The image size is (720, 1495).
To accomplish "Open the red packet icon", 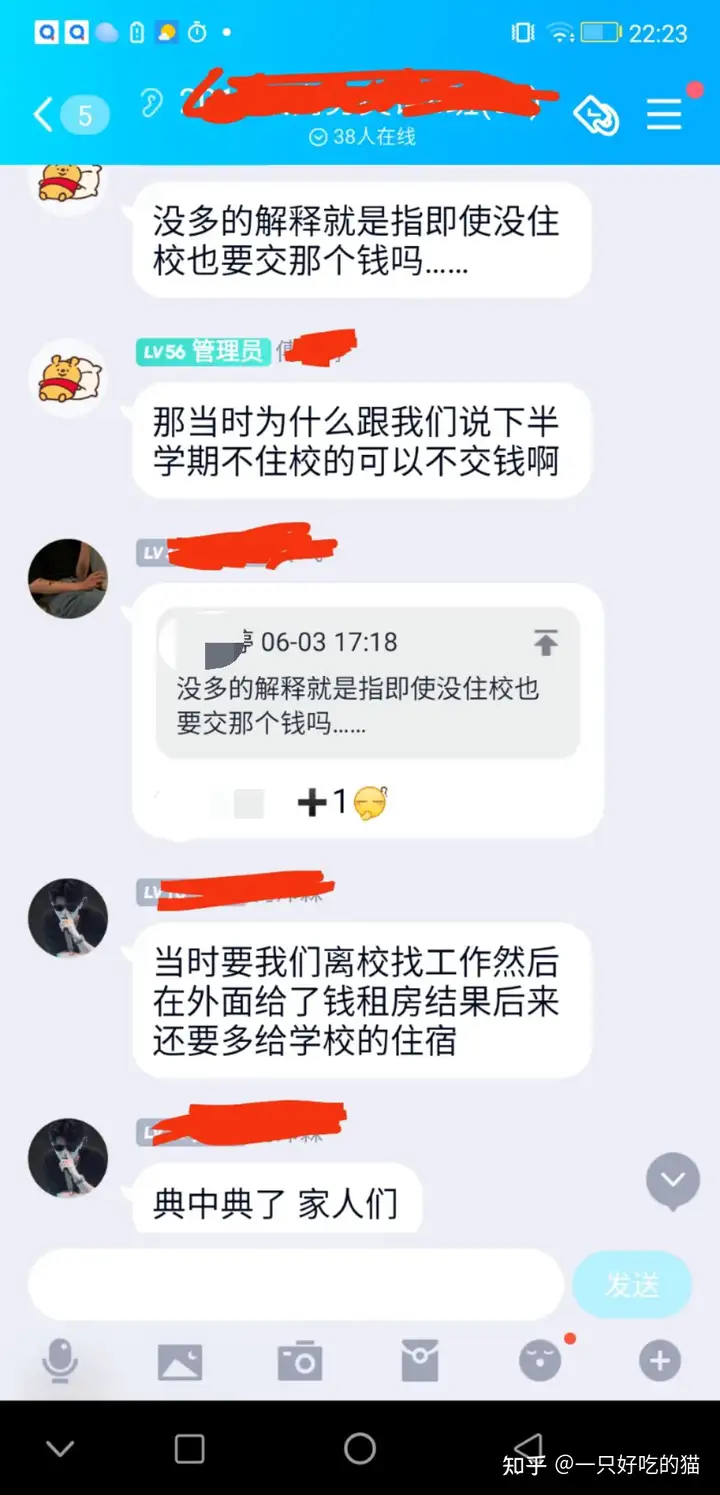I will [x=419, y=1361].
